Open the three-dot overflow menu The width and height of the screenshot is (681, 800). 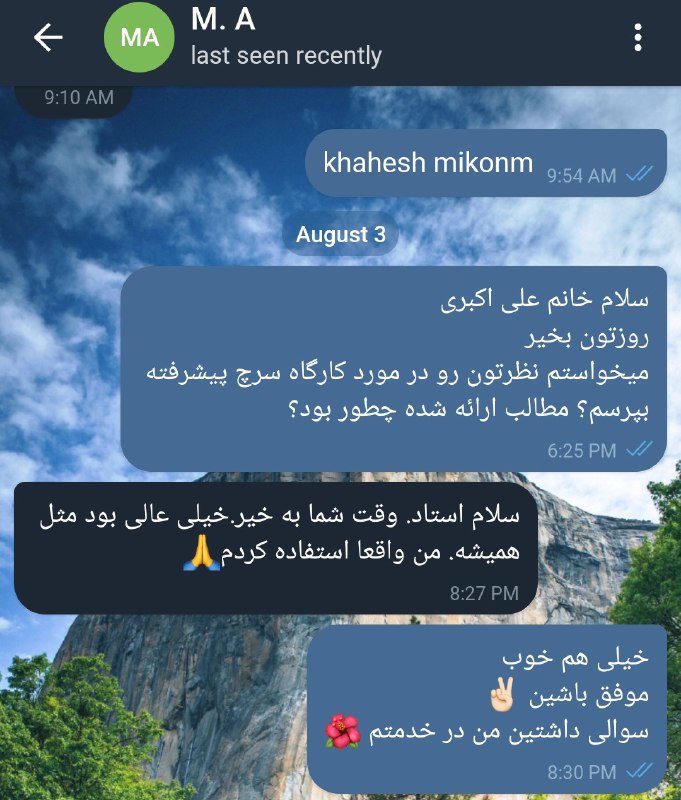click(x=638, y=38)
